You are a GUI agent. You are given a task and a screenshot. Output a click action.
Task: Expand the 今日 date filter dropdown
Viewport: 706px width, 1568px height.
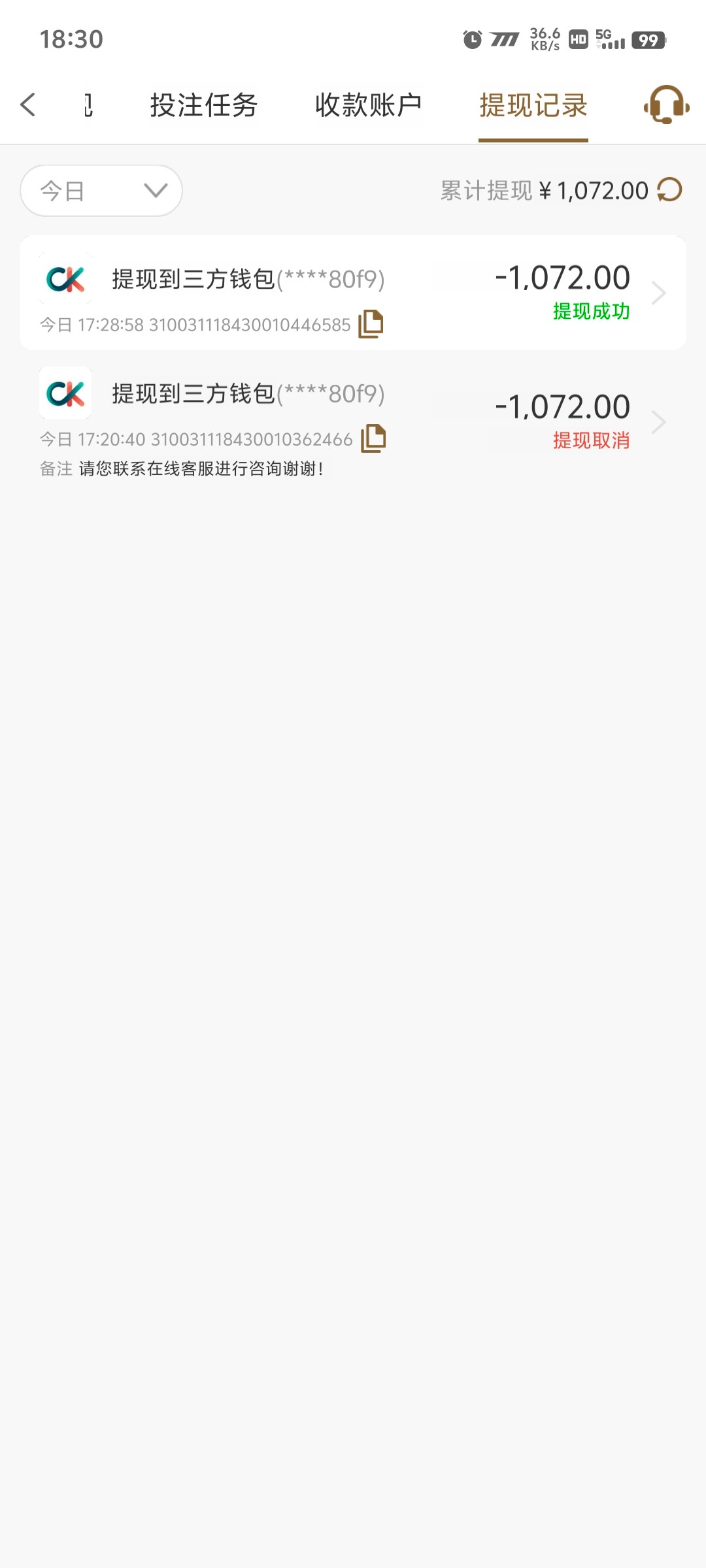coord(101,191)
